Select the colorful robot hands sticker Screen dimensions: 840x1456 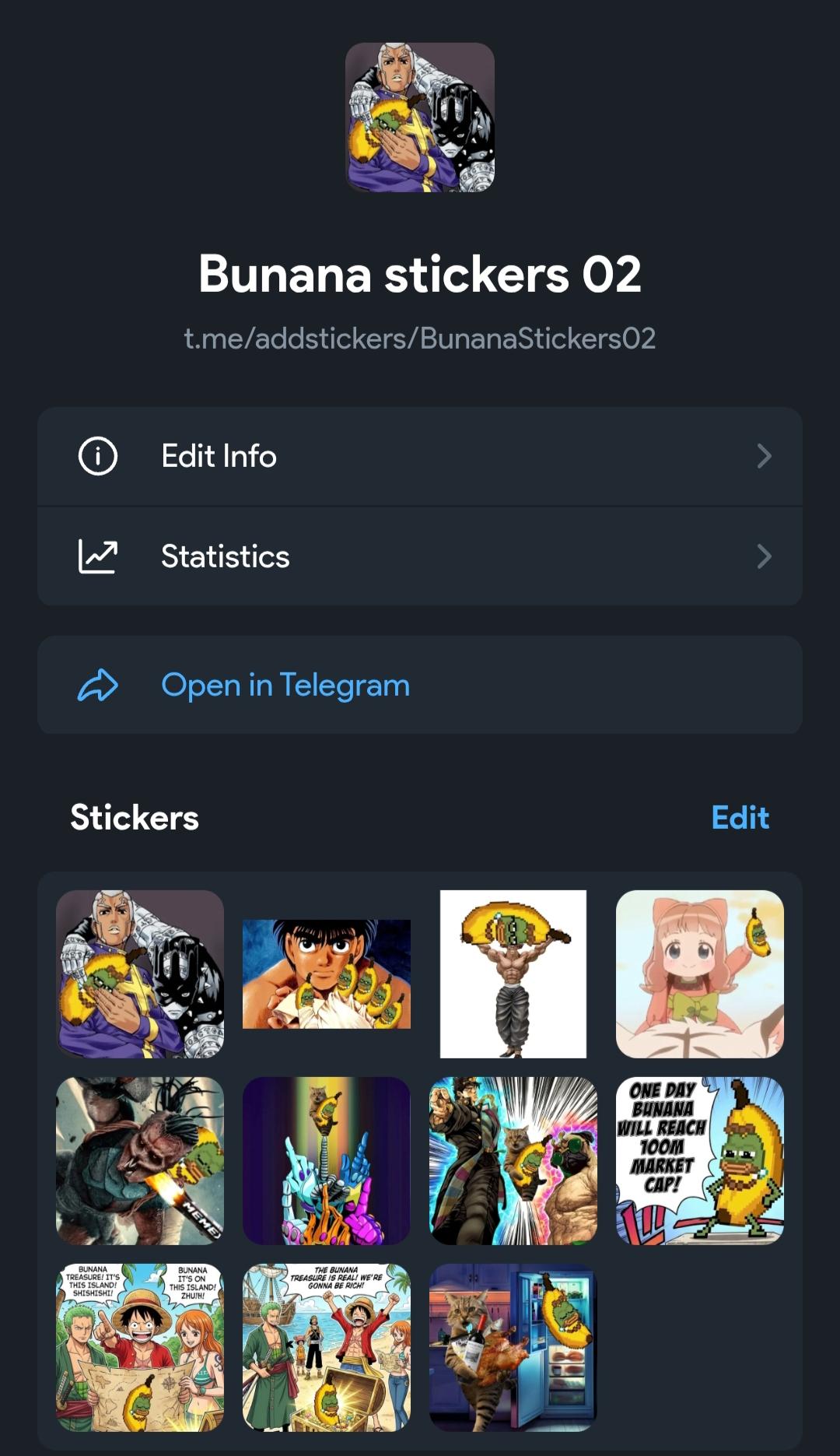click(327, 1161)
